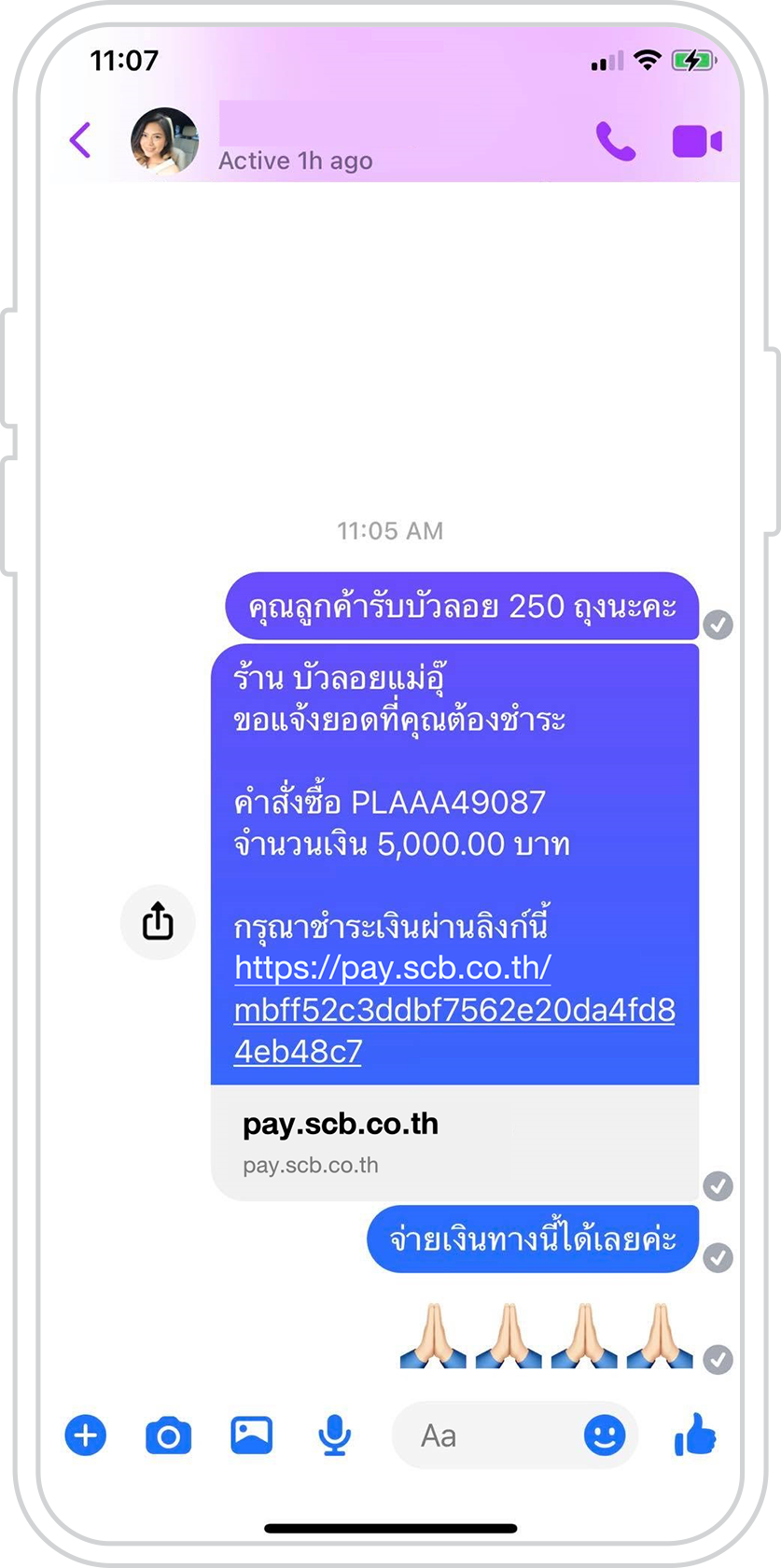This screenshot has height=1568, width=781.
Task: Open the photo gallery picker
Action: (x=252, y=1435)
